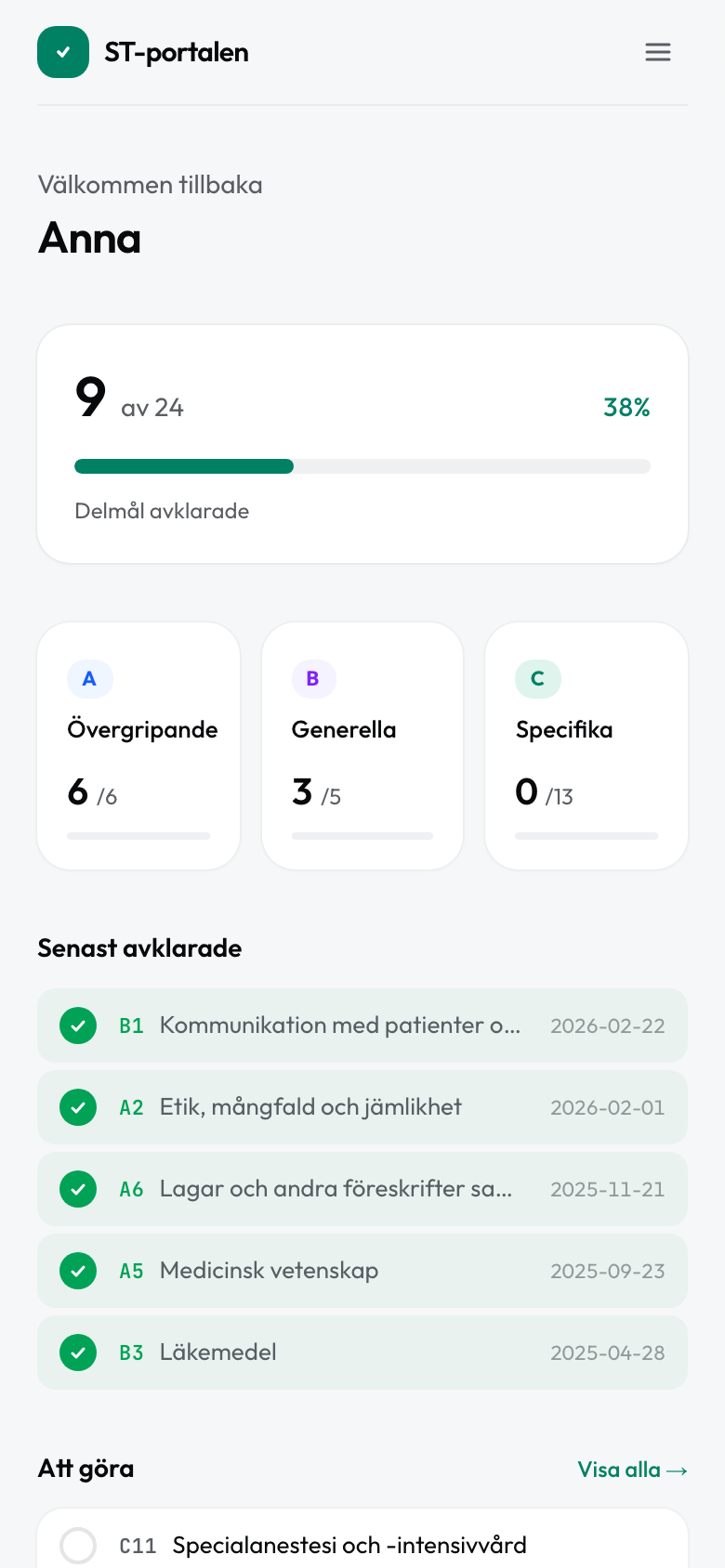The height and width of the screenshot is (1568, 725).
Task: Open the hamburger navigation menu
Action: pyautogui.click(x=658, y=52)
